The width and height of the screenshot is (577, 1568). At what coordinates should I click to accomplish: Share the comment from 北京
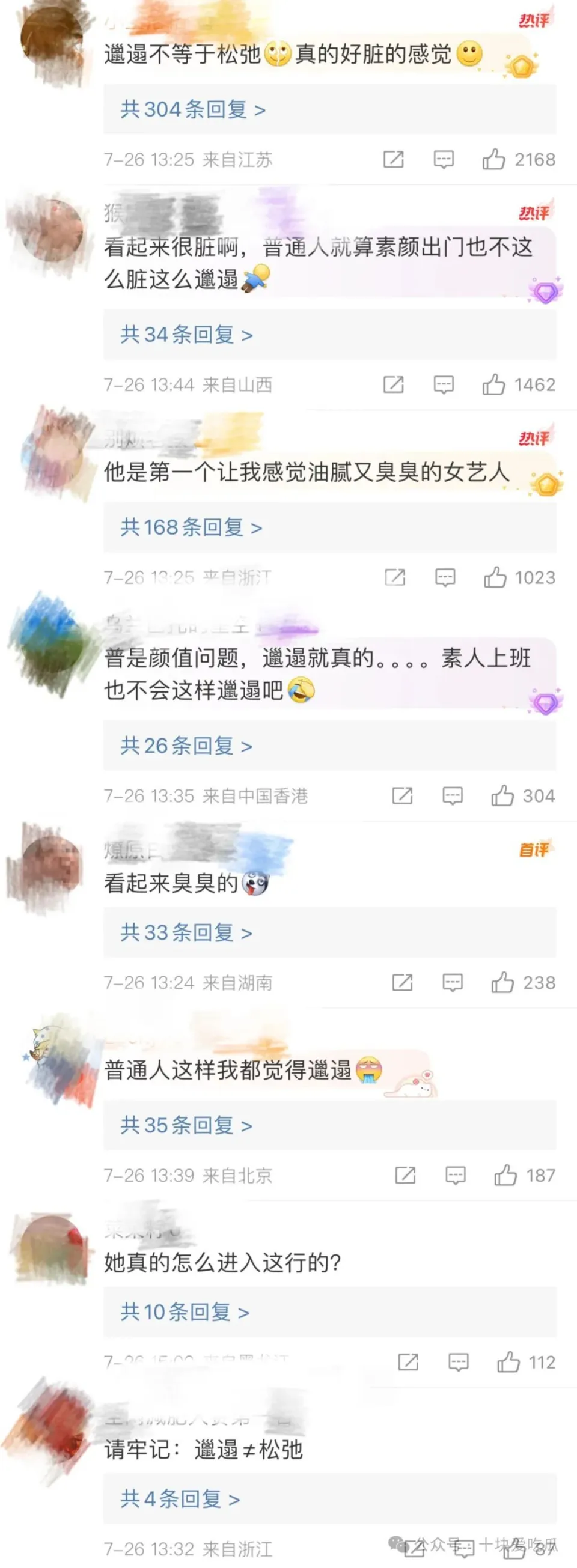[x=405, y=1175]
